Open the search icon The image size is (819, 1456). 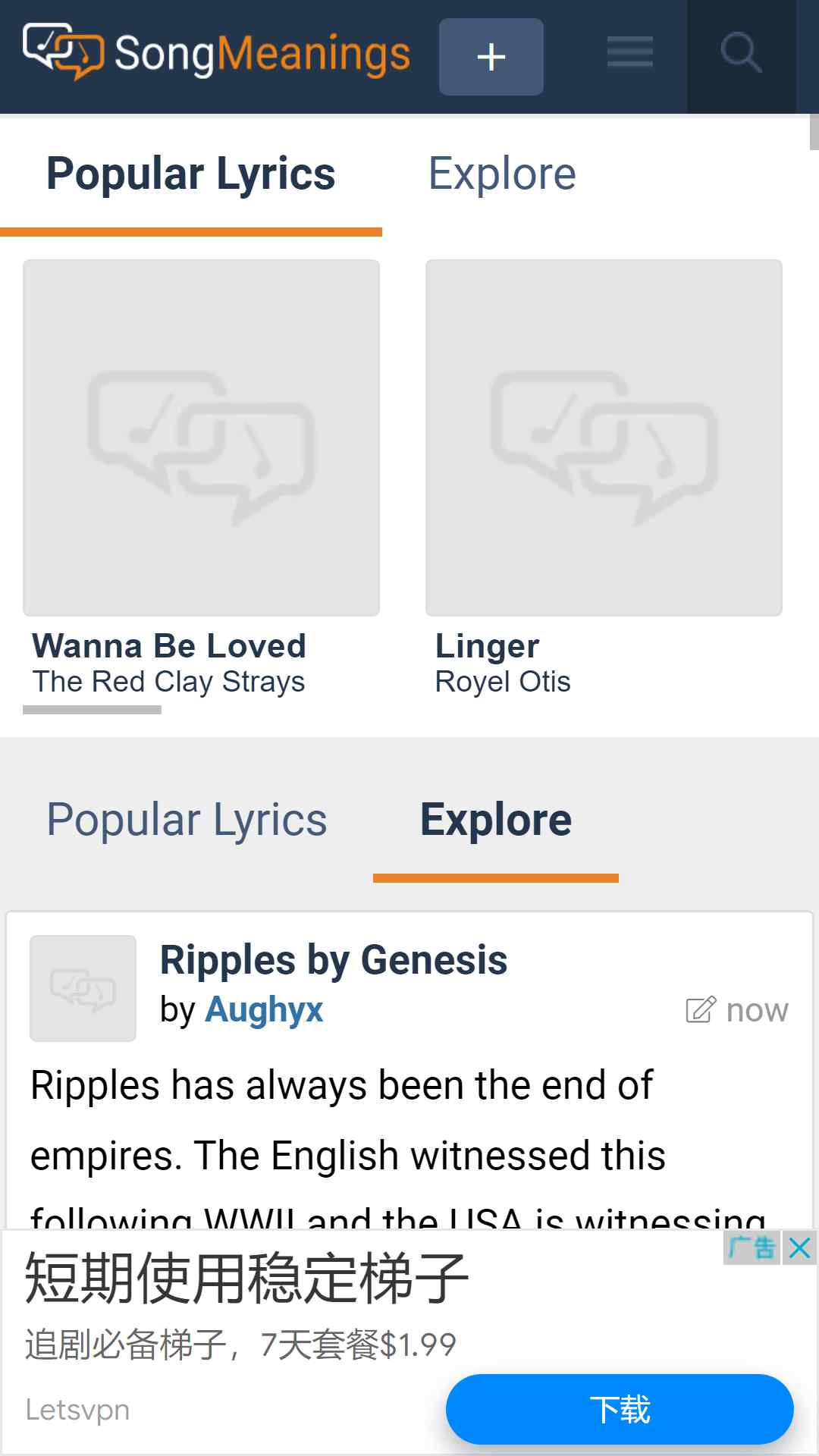[x=741, y=53]
